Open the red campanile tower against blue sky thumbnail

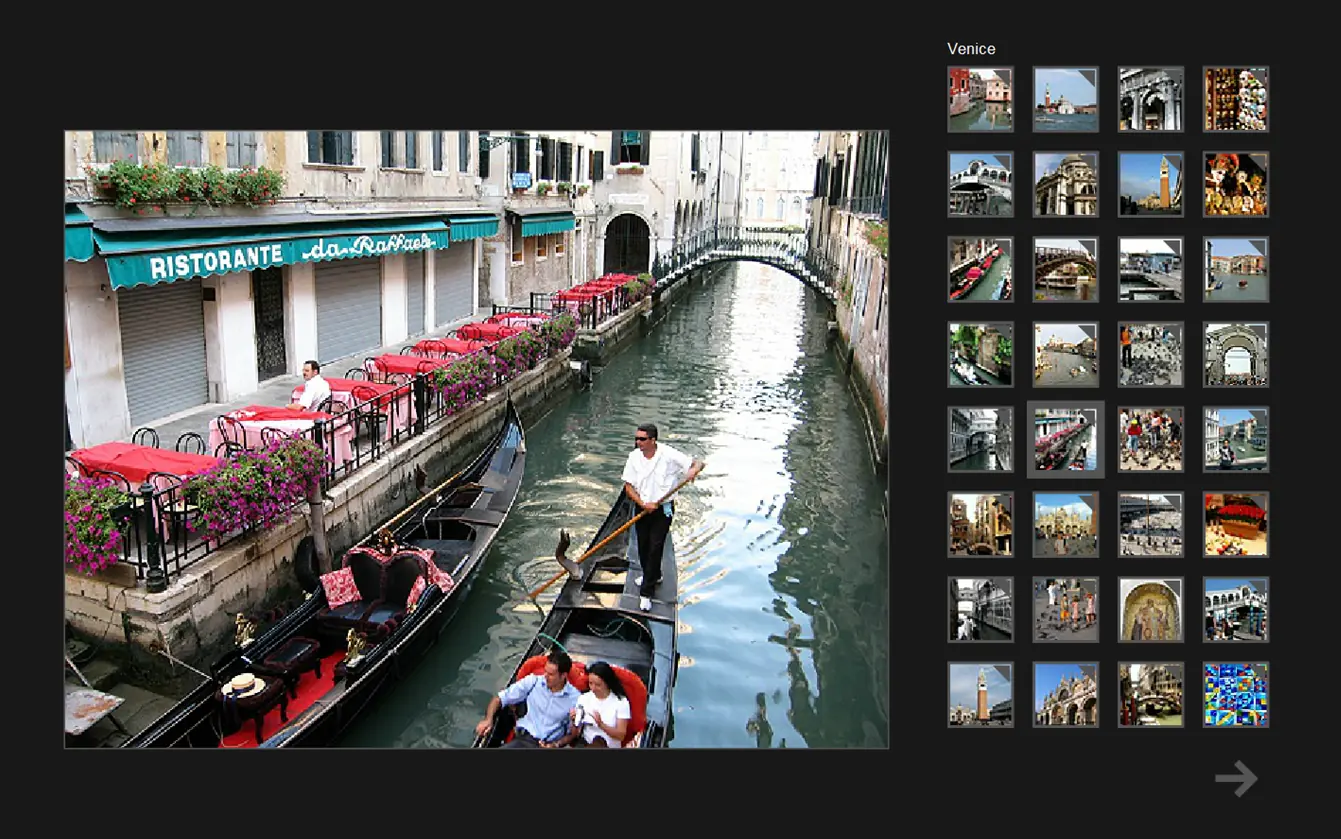pyautogui.click(x=1151, y=184)
